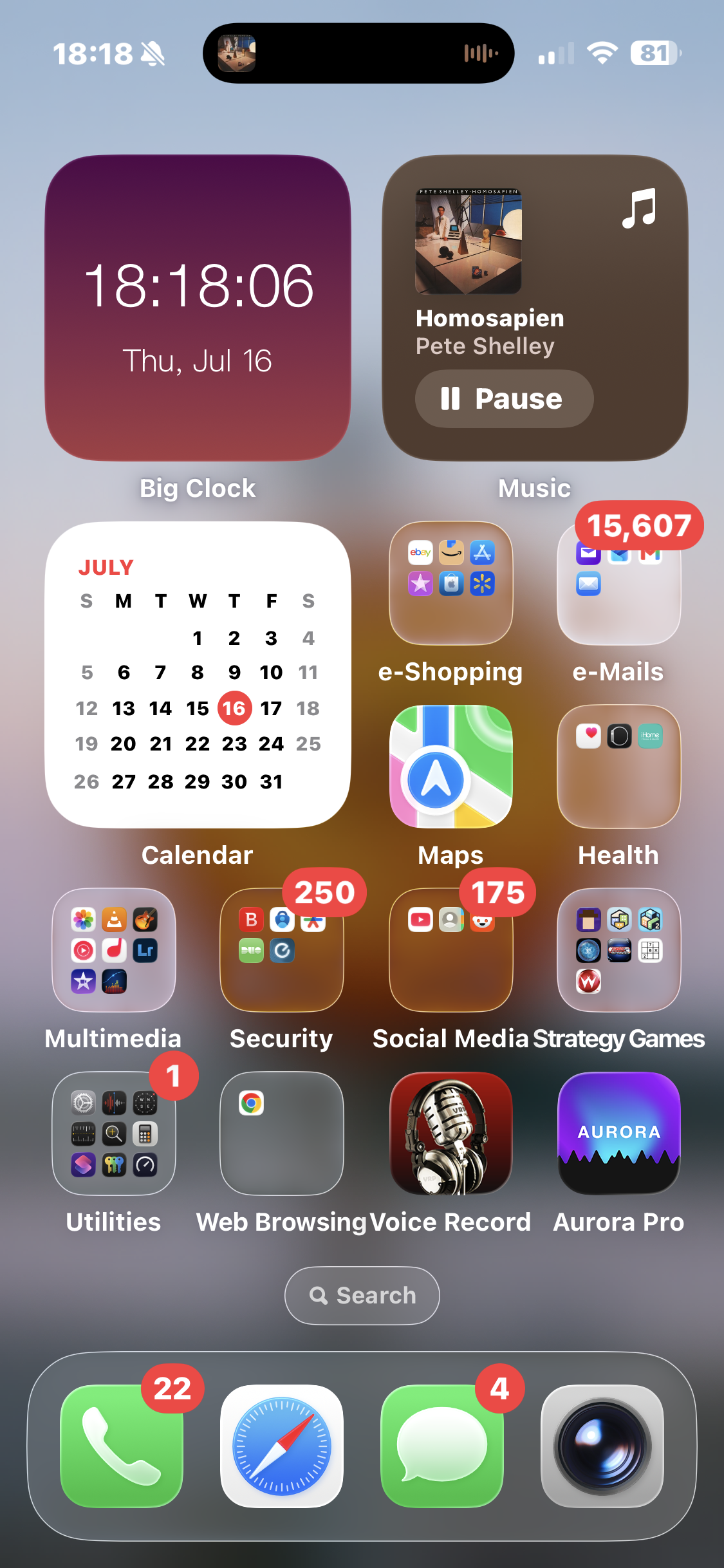Open the Multimedia folder

point(114,950)
